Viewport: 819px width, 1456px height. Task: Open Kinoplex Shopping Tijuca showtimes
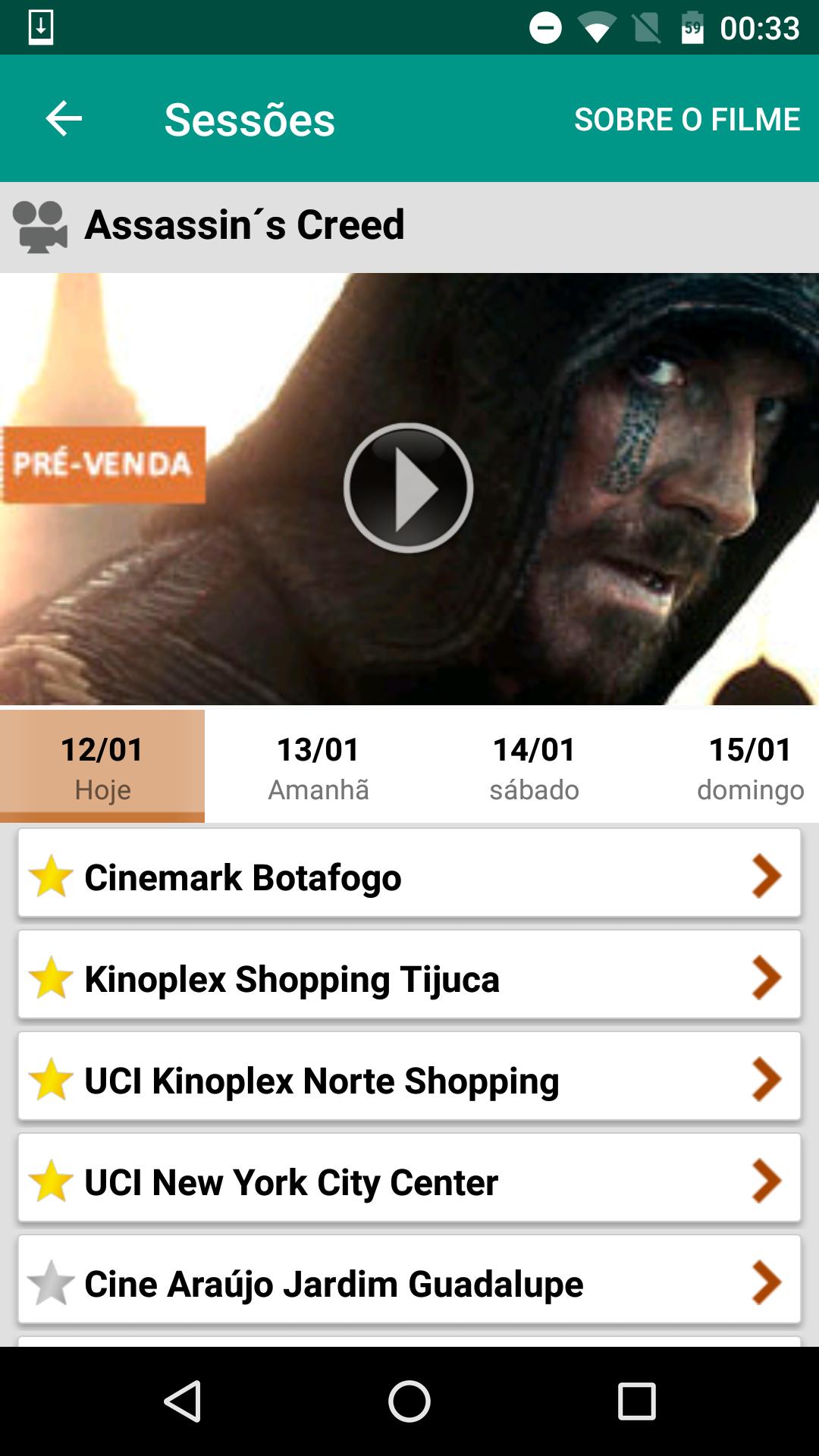(x=768, y=979)
